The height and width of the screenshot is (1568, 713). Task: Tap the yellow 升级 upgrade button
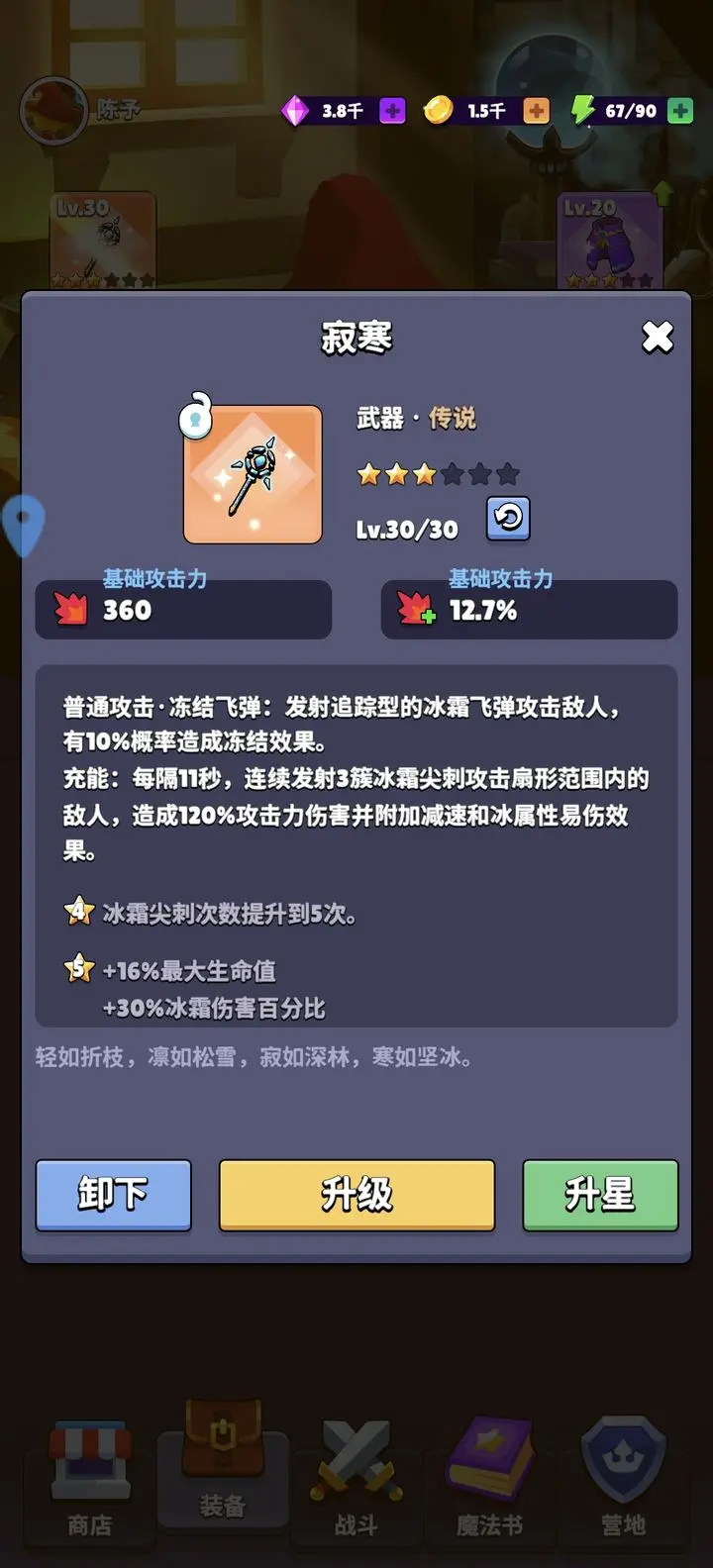356,1194
